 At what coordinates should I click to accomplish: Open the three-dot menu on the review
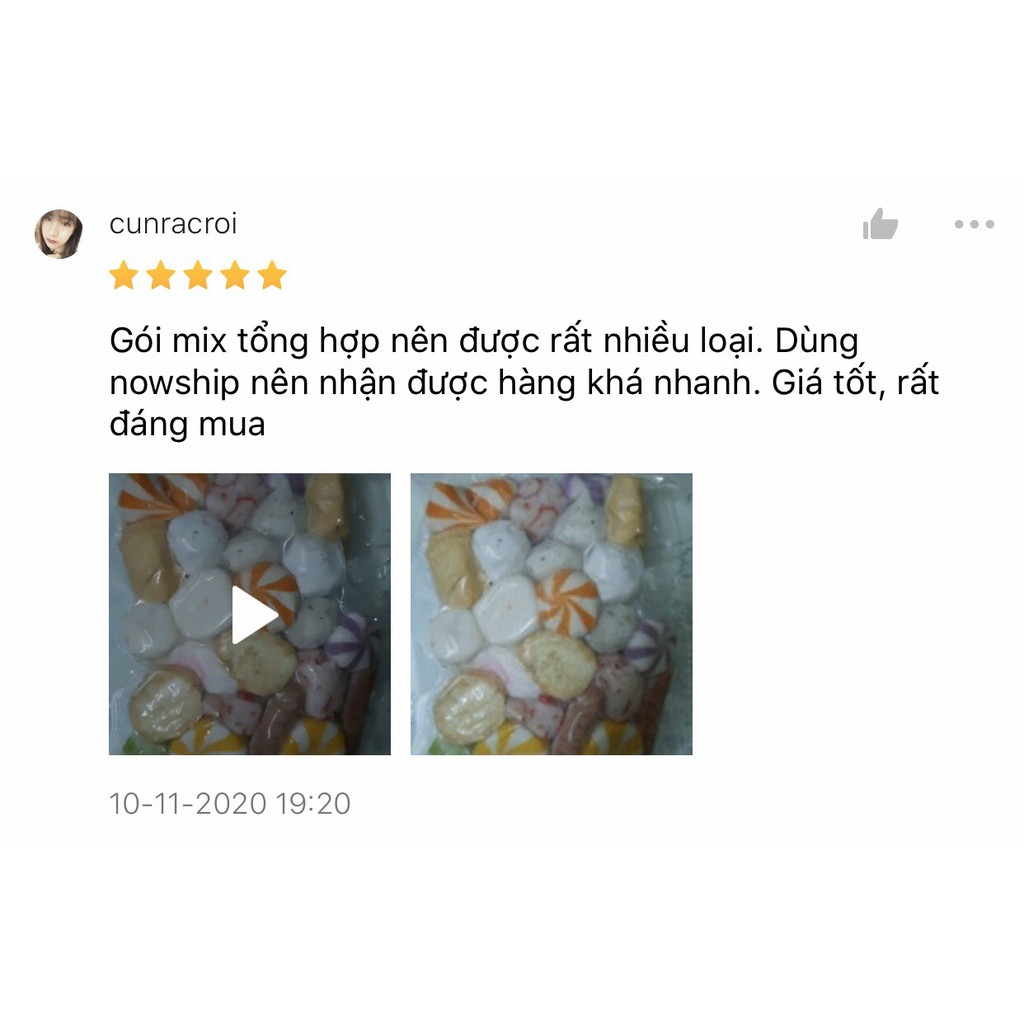coord(973,224)
